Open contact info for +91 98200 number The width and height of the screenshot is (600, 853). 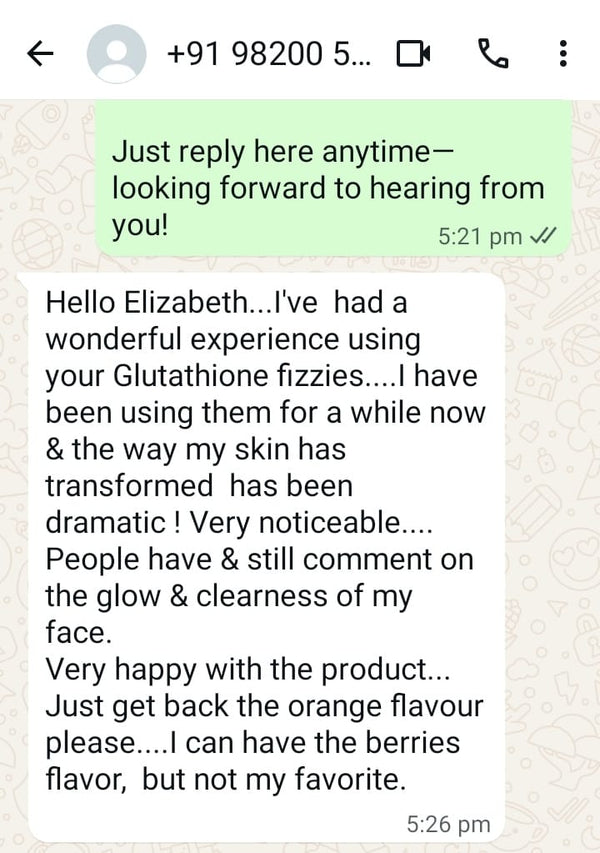[268, 54]
